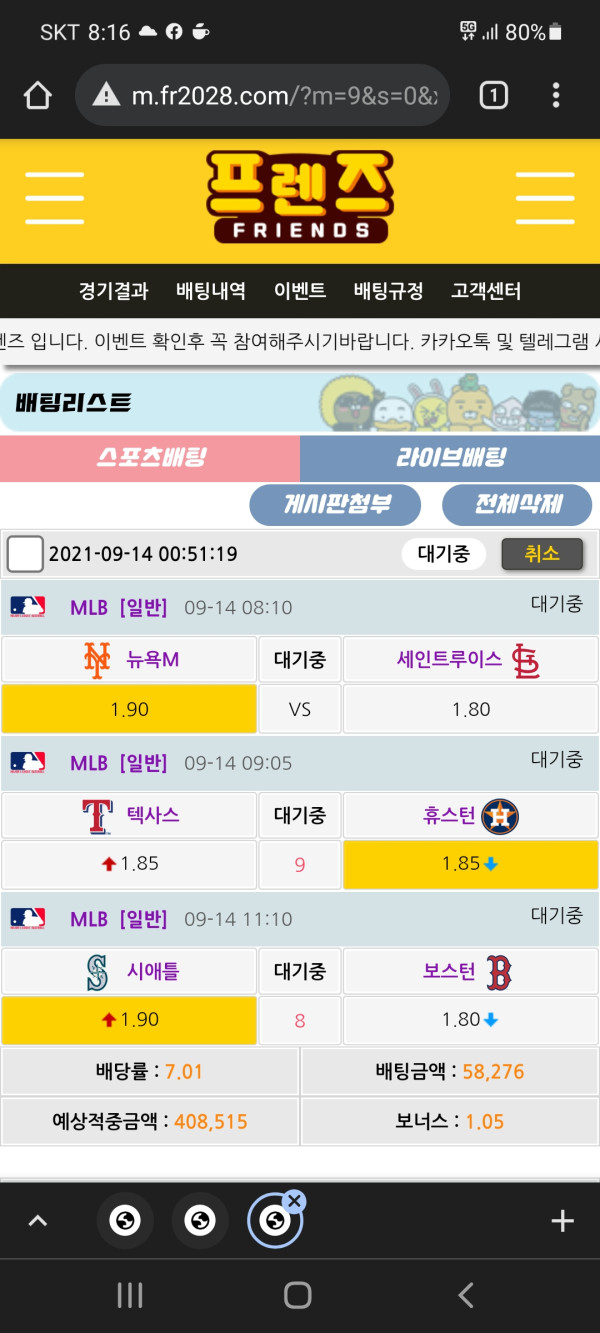
Task: Tap the 게시판첨부 button
Action: pyautogui.click(x=336, y=505)
